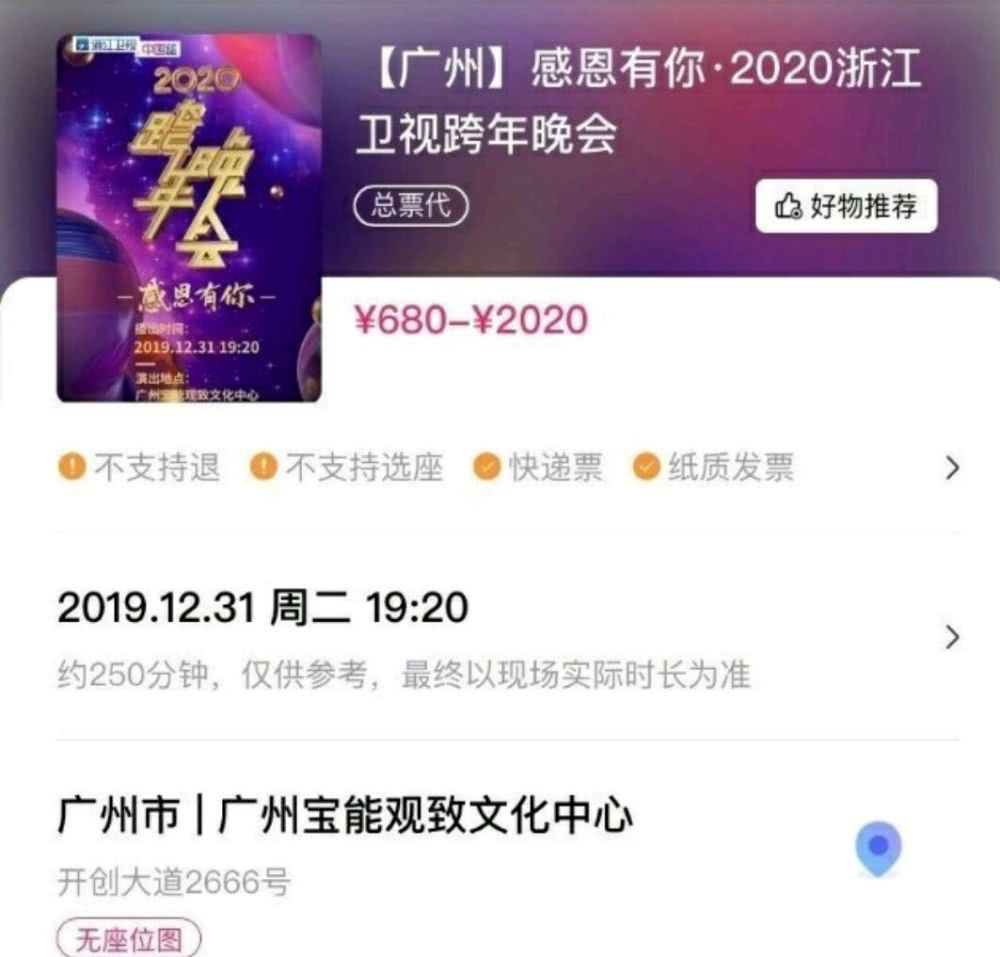Tap the 无座位图 chip
The width and height of the screenshot is (1000, 957).
coord(127,940)
